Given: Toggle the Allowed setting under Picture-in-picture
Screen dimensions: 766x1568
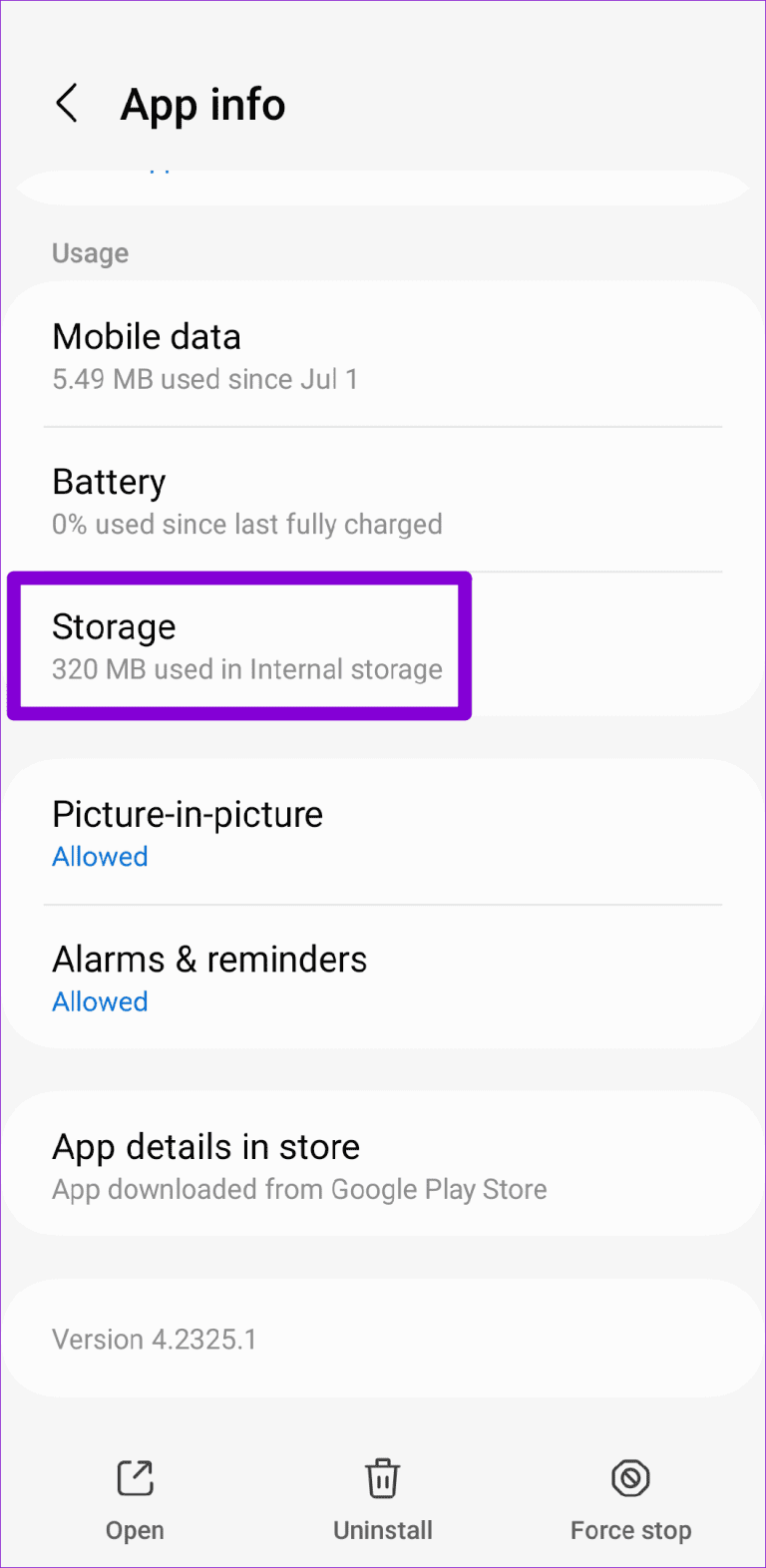Looking at the screenshot, I should coord(100,856).
